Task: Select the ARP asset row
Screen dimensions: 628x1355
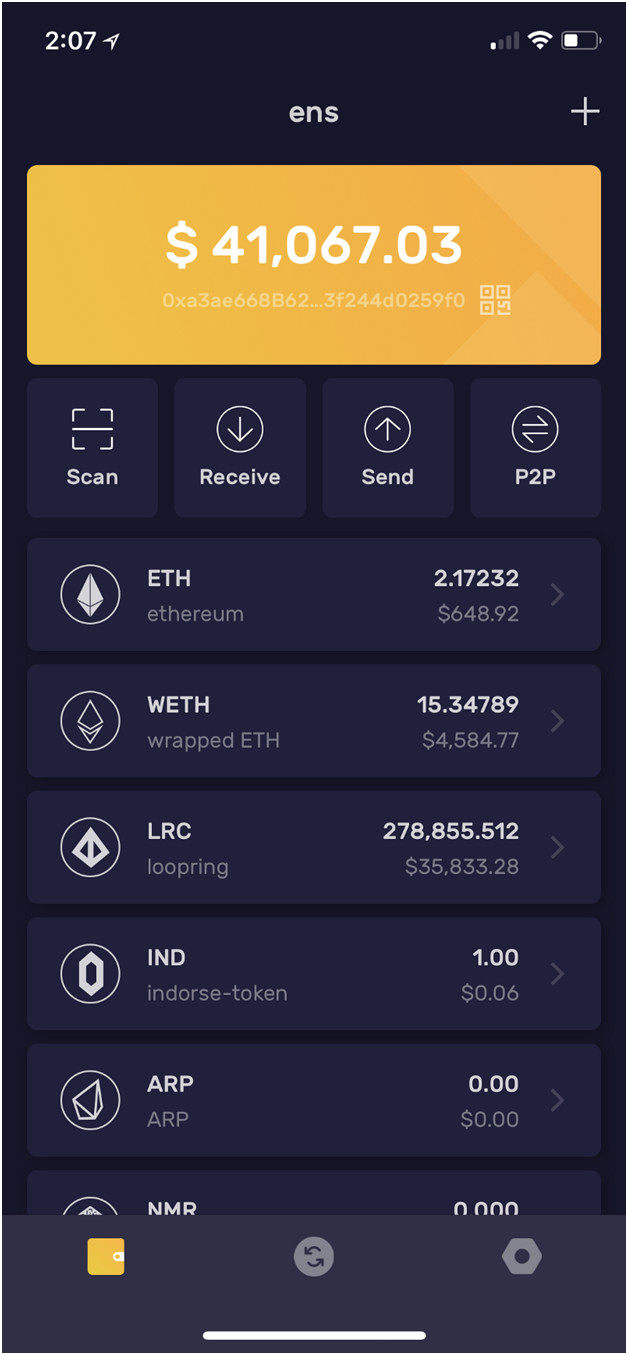Action: pos(314,1101)
